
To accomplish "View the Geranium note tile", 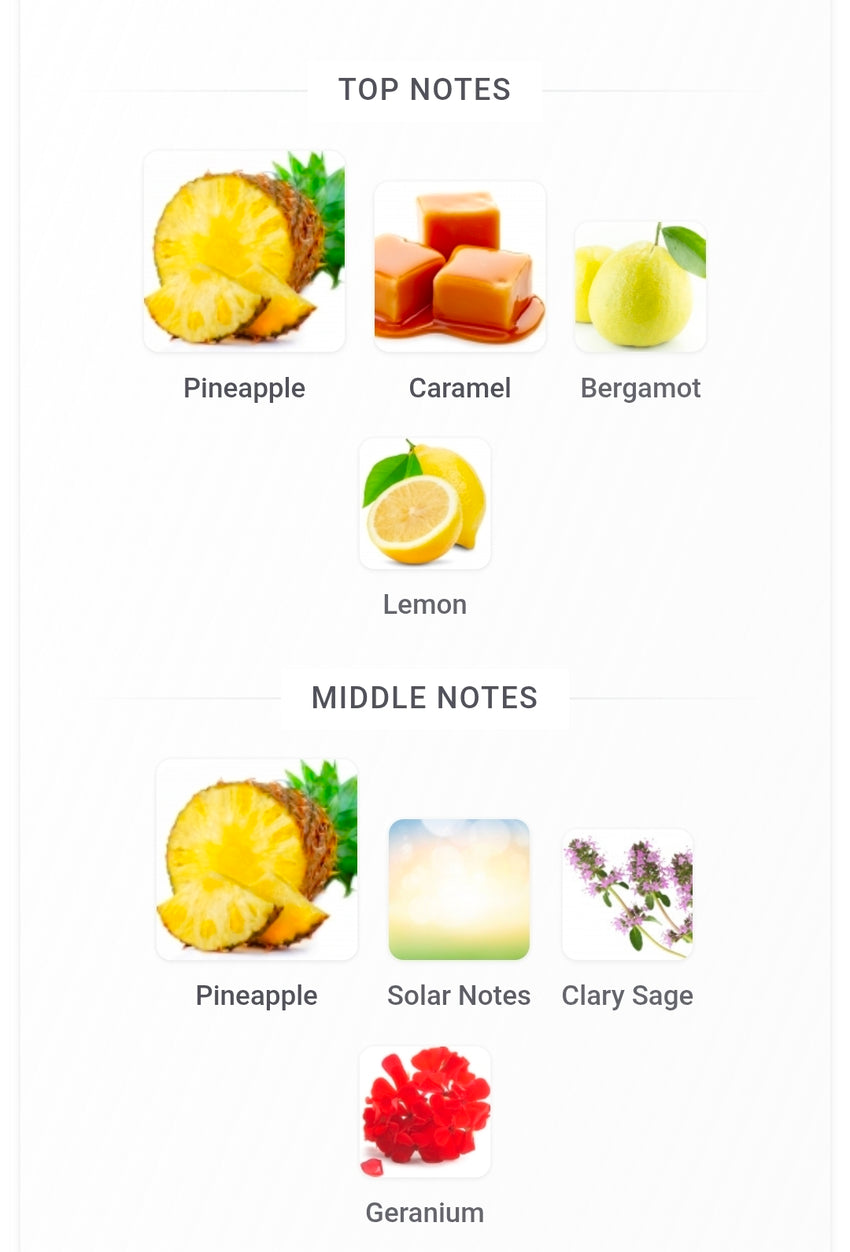I will tap(425, 1112).
